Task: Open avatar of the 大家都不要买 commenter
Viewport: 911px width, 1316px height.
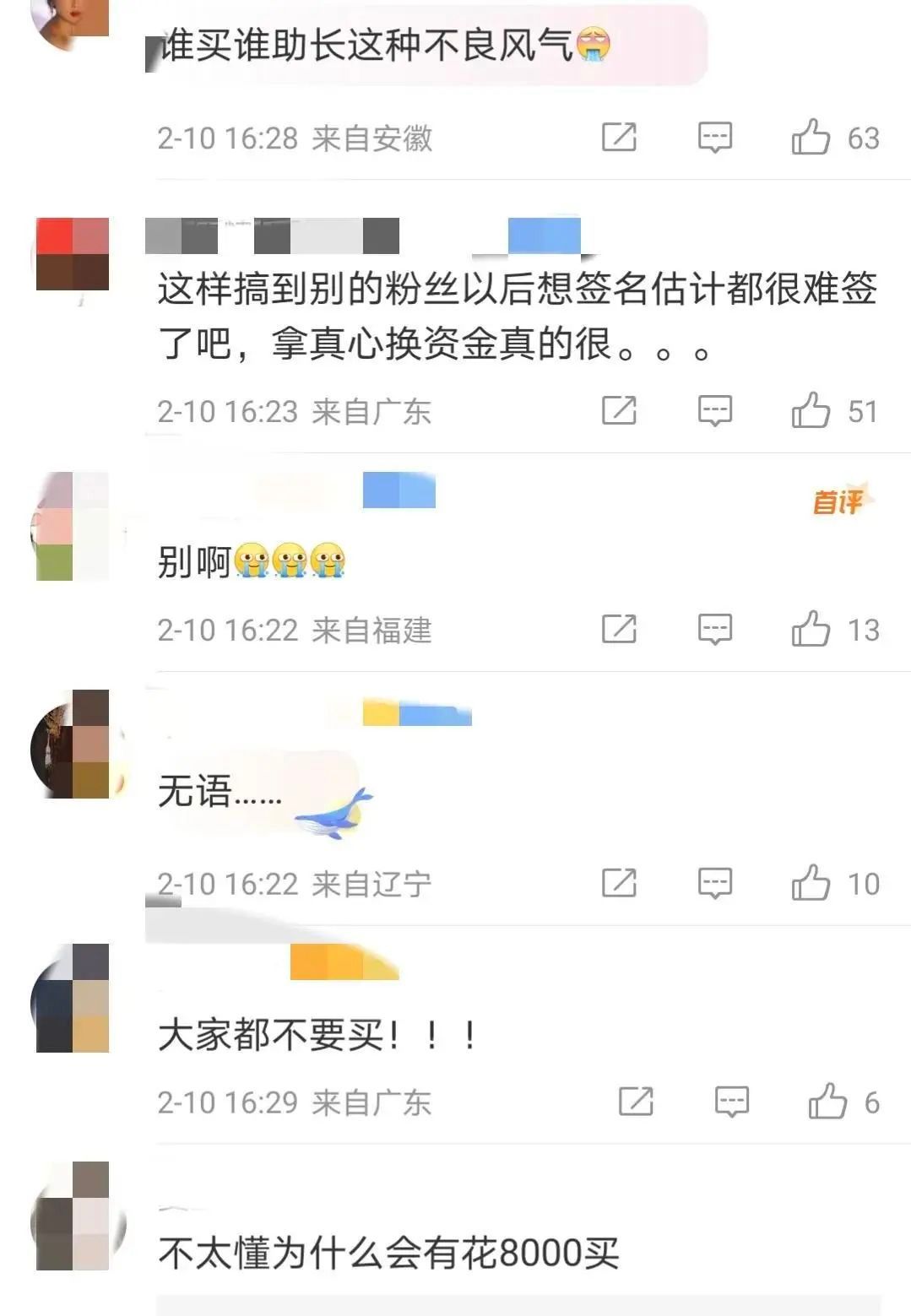Action: point(73,998)
